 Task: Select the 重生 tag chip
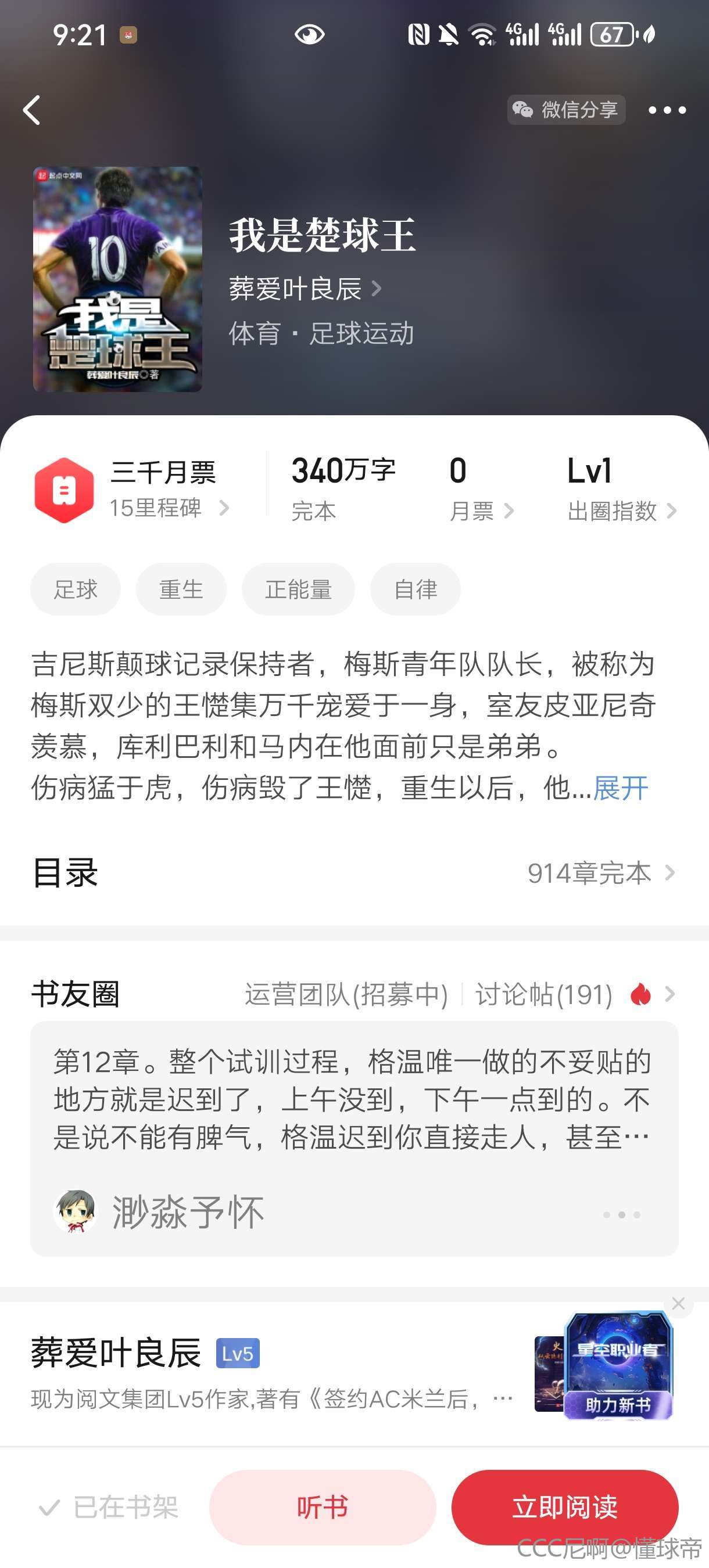(x=181, y=589)
